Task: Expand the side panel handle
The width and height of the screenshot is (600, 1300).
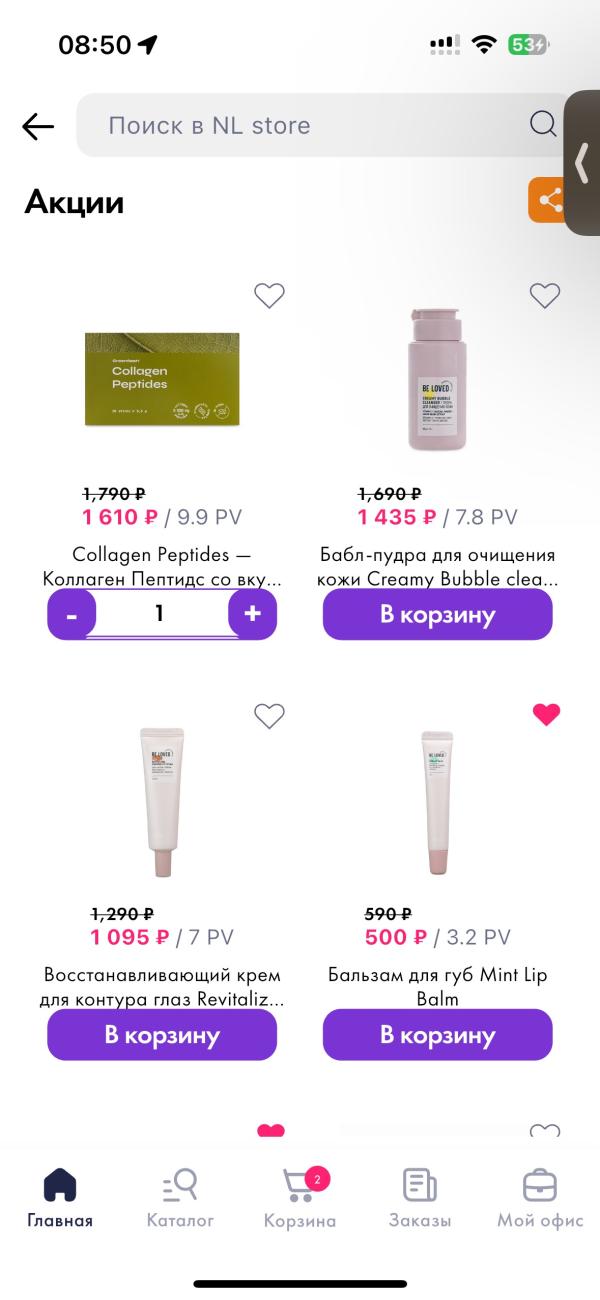Action: click(x=583, y=163)
